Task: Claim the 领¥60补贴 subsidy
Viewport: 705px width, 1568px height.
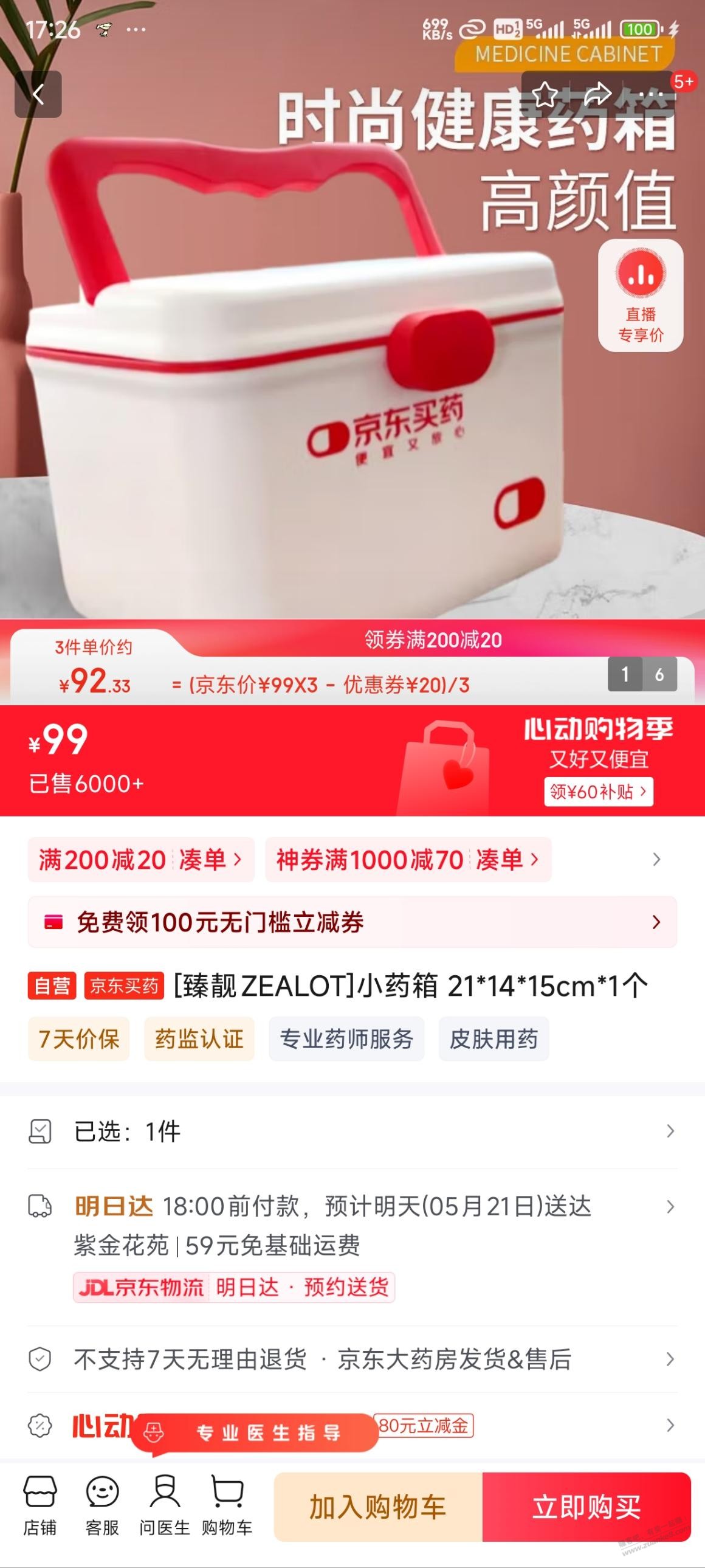Action: click(x=599, y=792)
